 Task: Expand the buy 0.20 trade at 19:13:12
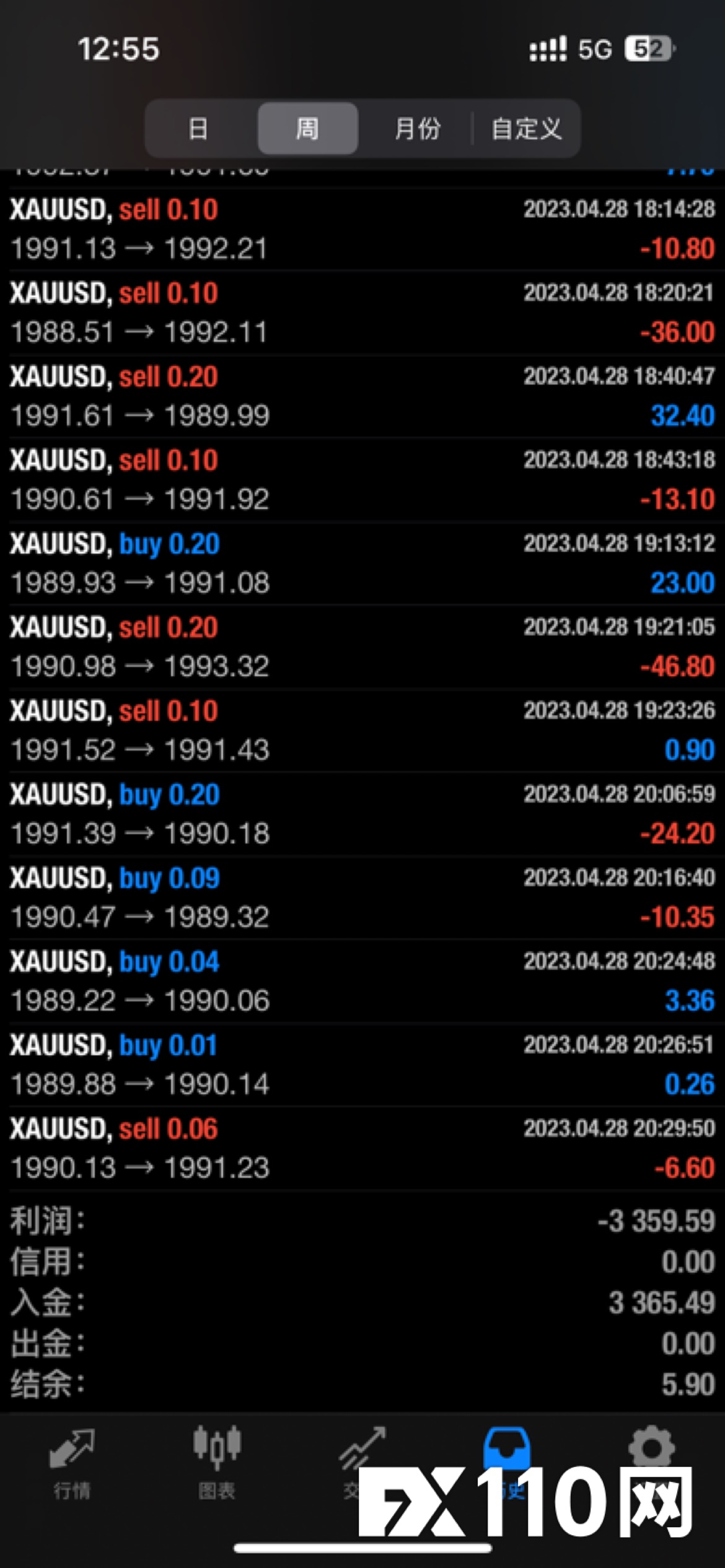[x=362, y=564]
